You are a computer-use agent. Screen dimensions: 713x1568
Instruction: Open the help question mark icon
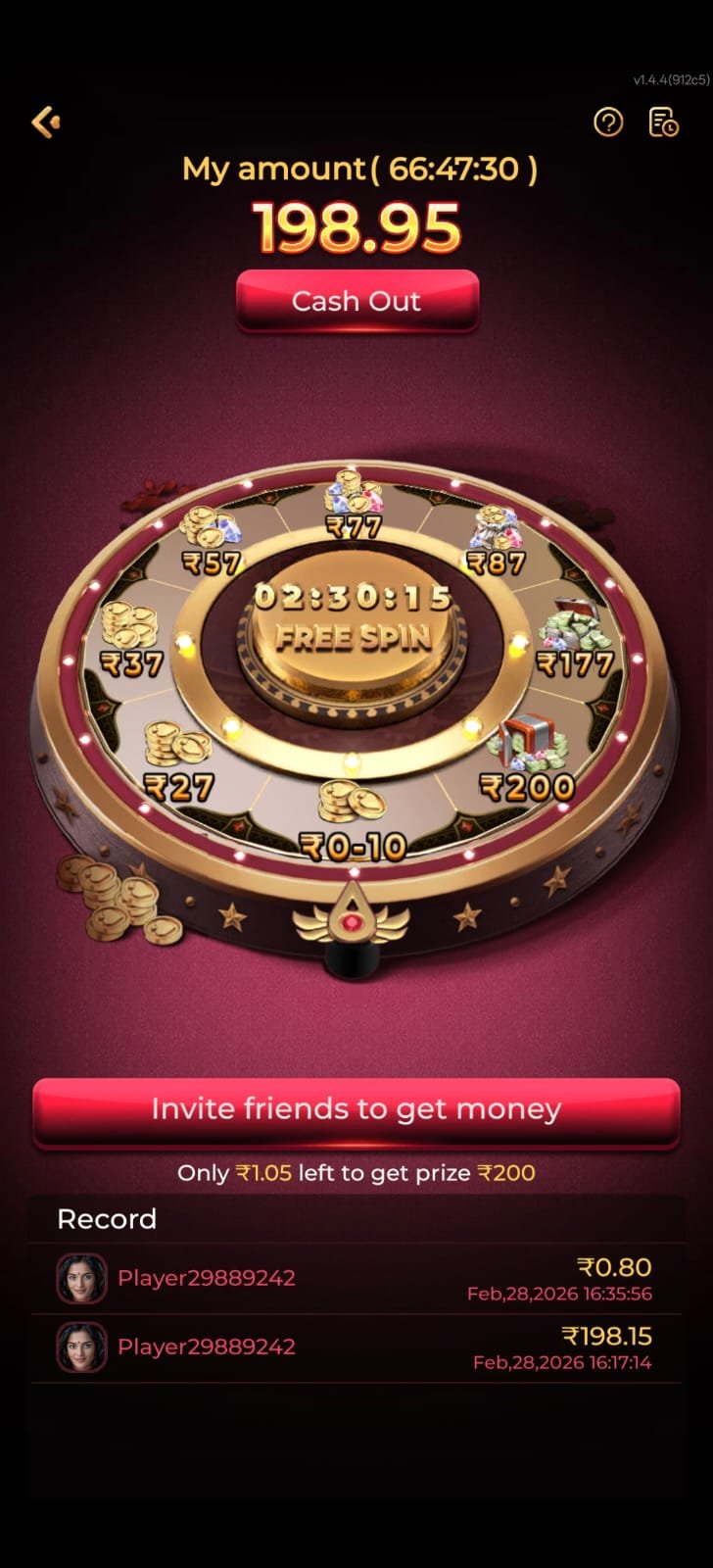(608, 122)
